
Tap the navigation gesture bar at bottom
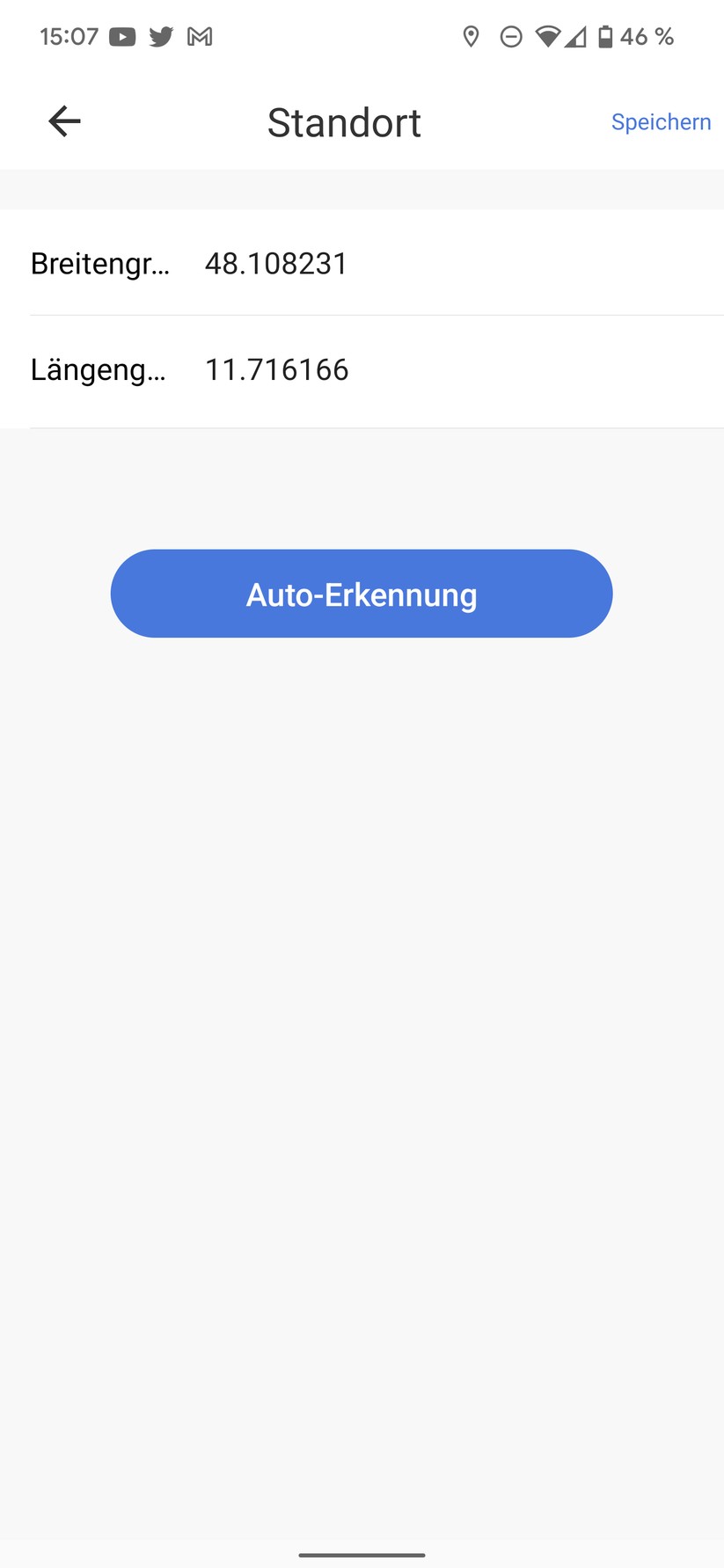(x=362, y=1557)
